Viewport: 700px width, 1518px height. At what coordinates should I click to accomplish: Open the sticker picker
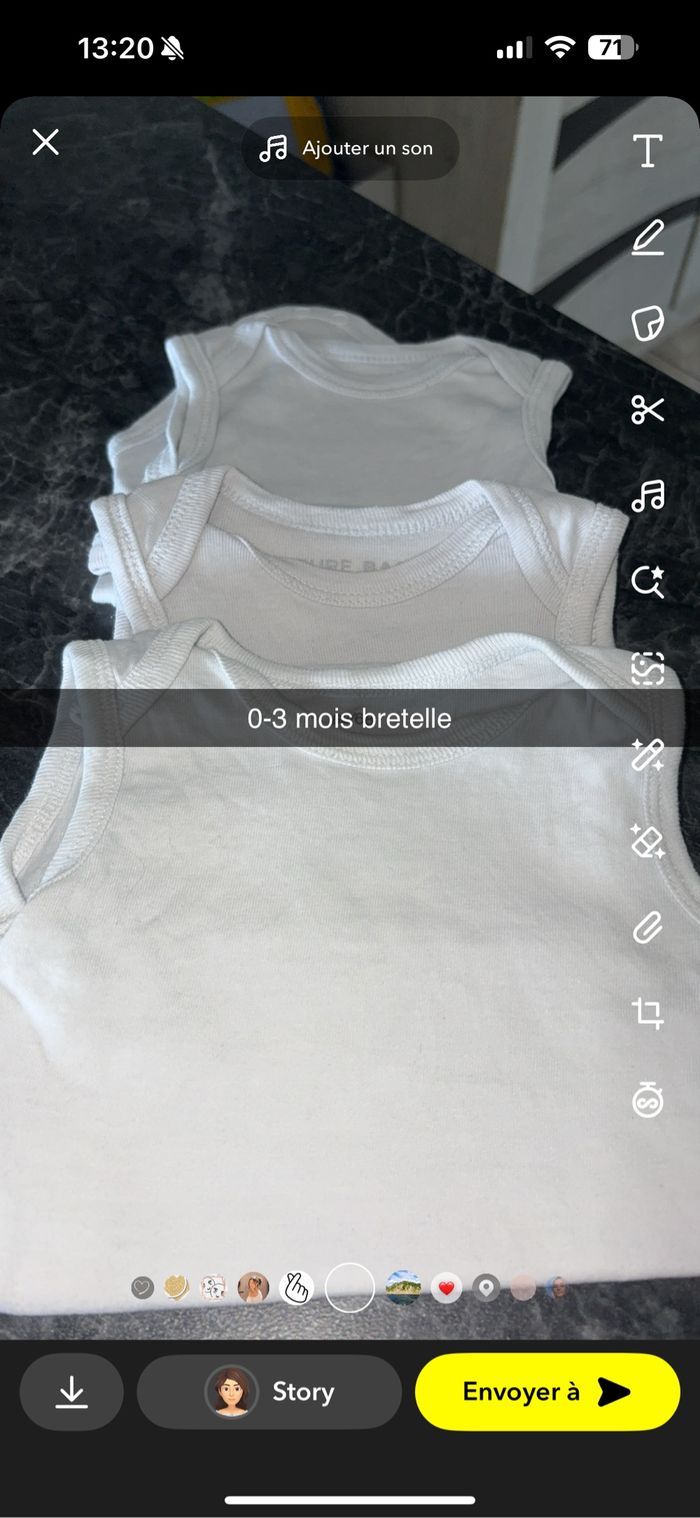(x=648, y=324)
